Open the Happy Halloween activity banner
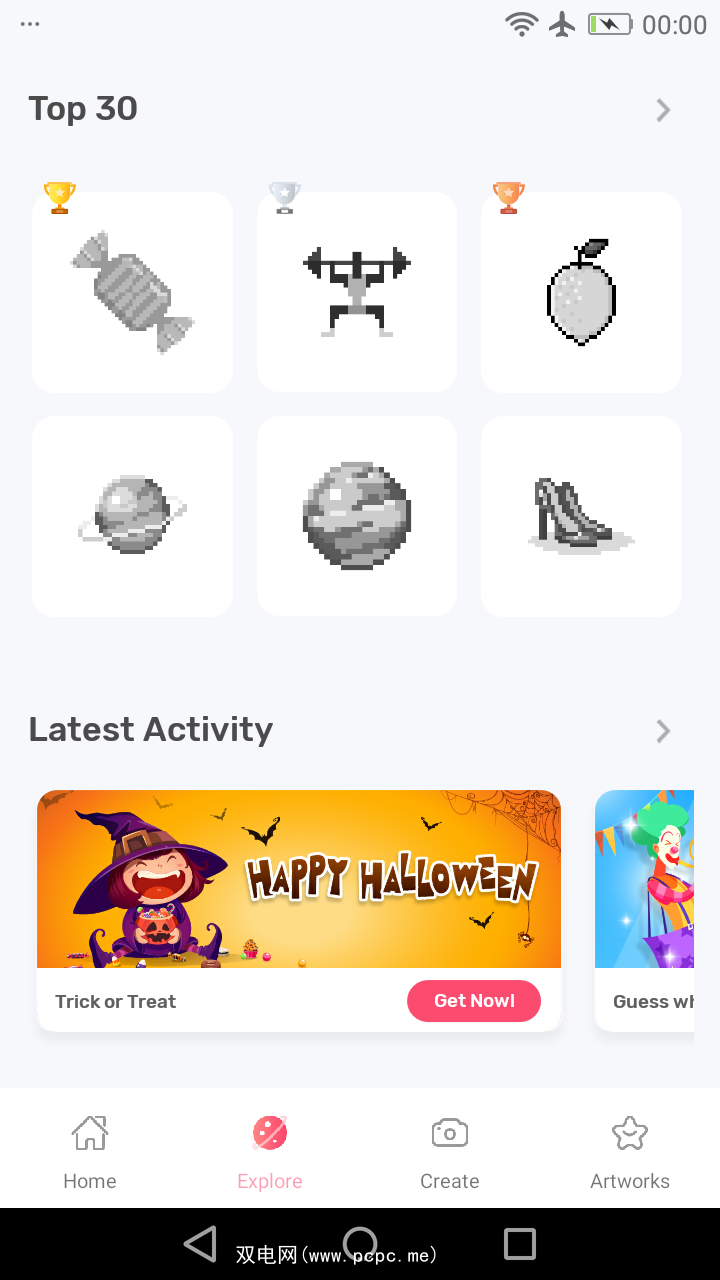The image size is (720, 1280). [x=299, y=879]
